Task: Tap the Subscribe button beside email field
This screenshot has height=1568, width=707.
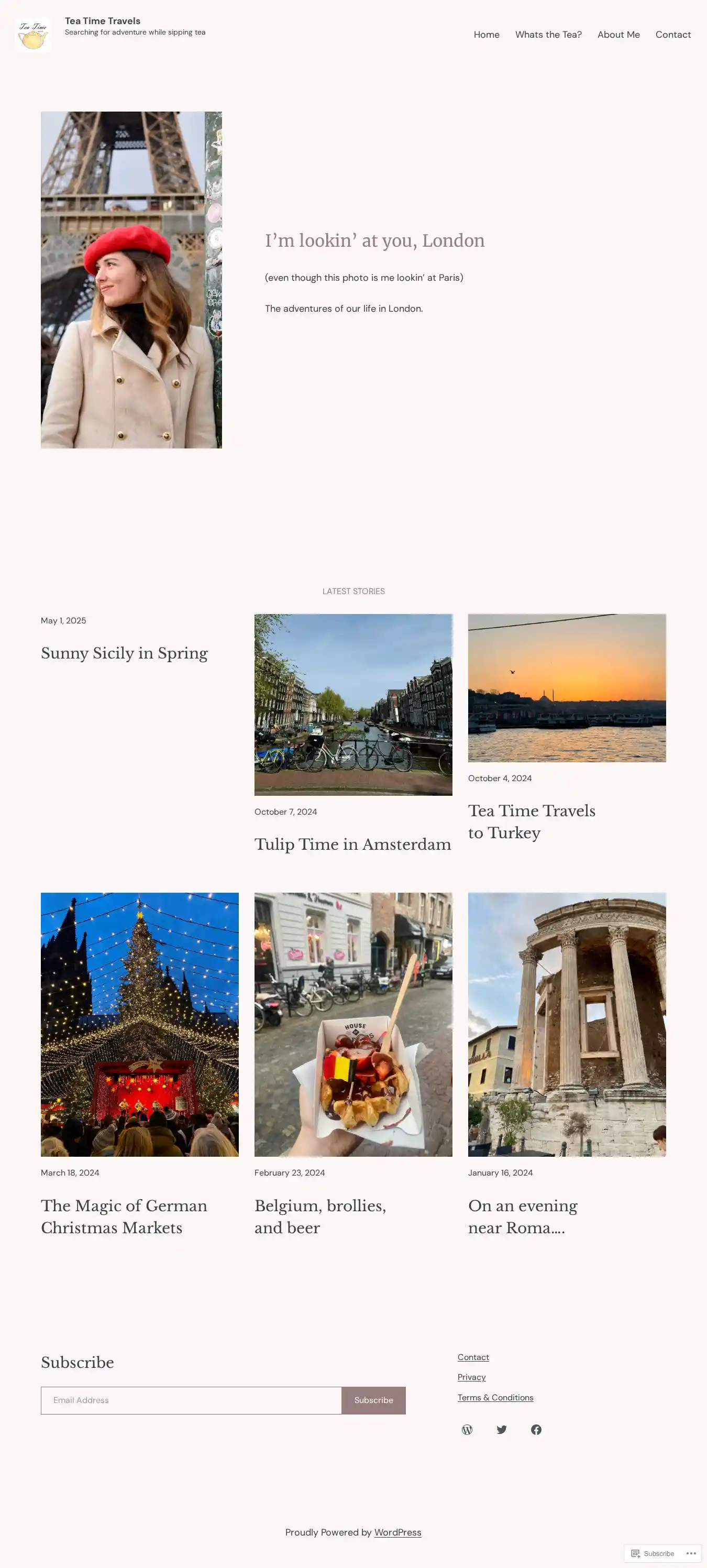Action: coord(373,1400)
